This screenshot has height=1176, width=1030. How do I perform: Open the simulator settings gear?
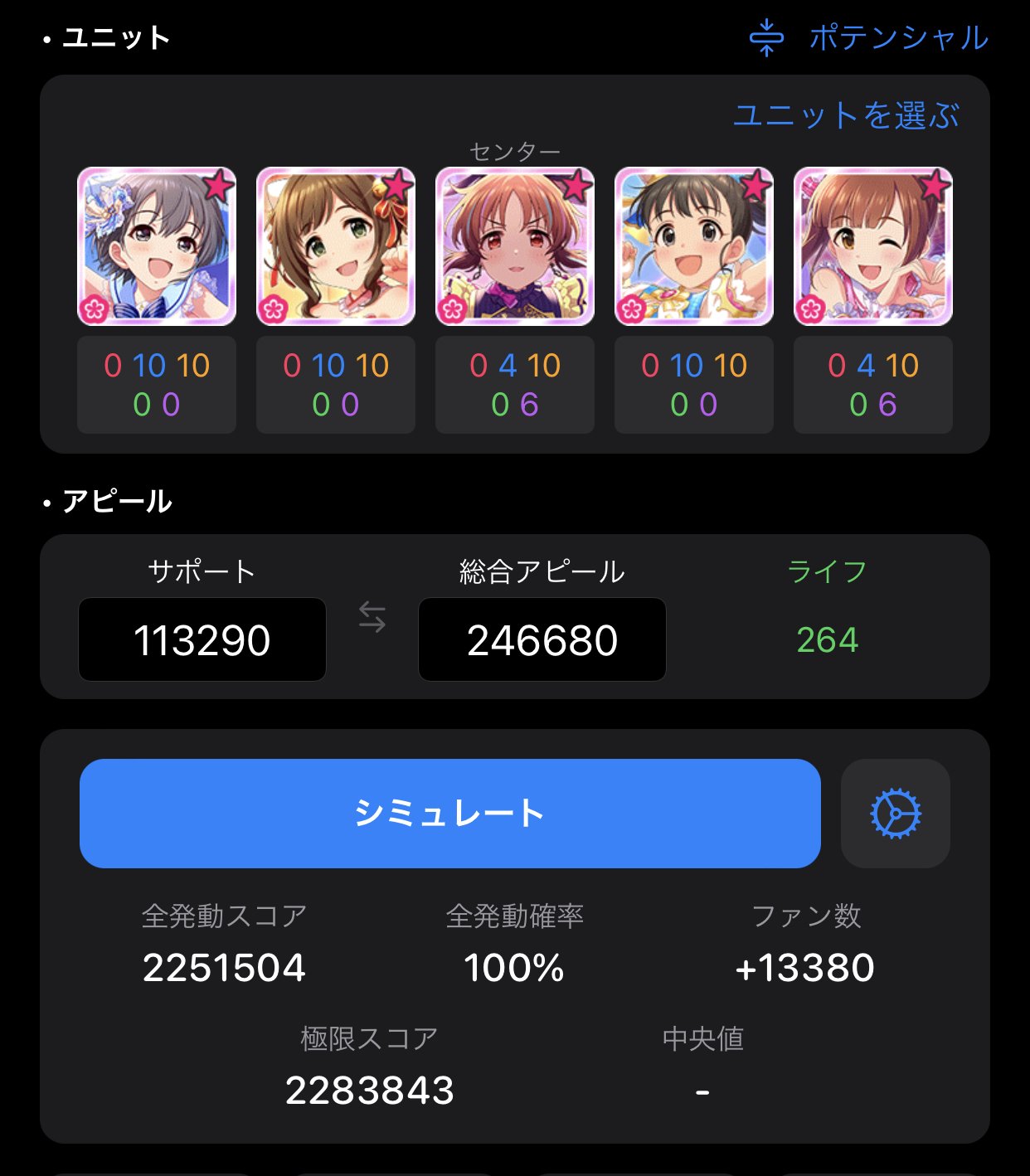tap(895, 814)
